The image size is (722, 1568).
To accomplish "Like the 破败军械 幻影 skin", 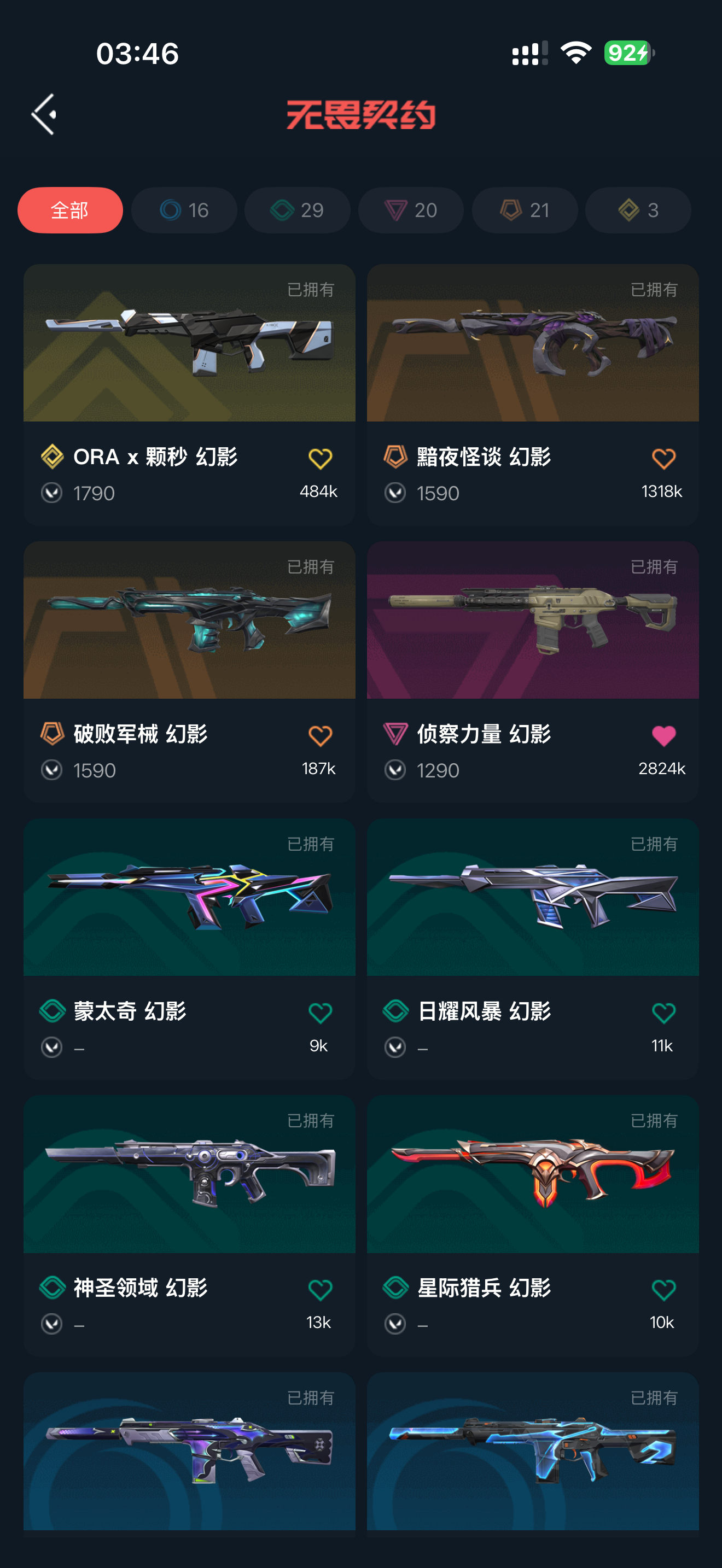I will click(x=320, y=736).
